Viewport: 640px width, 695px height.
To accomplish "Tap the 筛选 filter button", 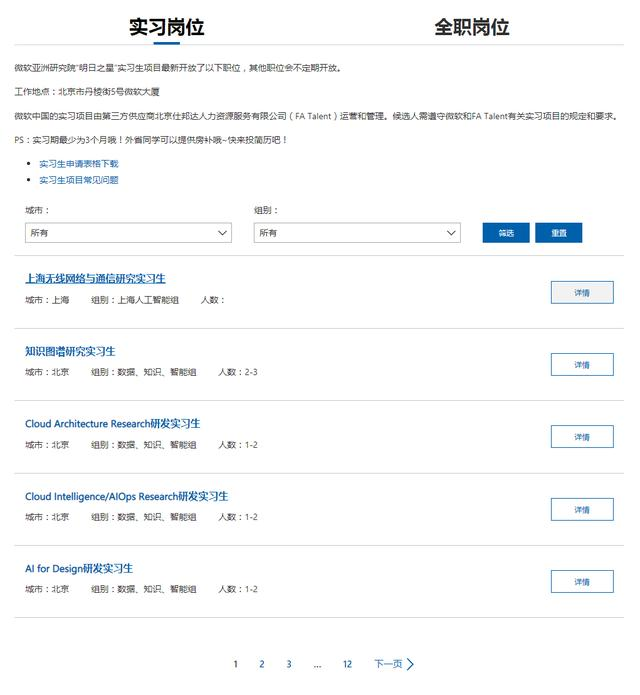I will click(506, 232).
